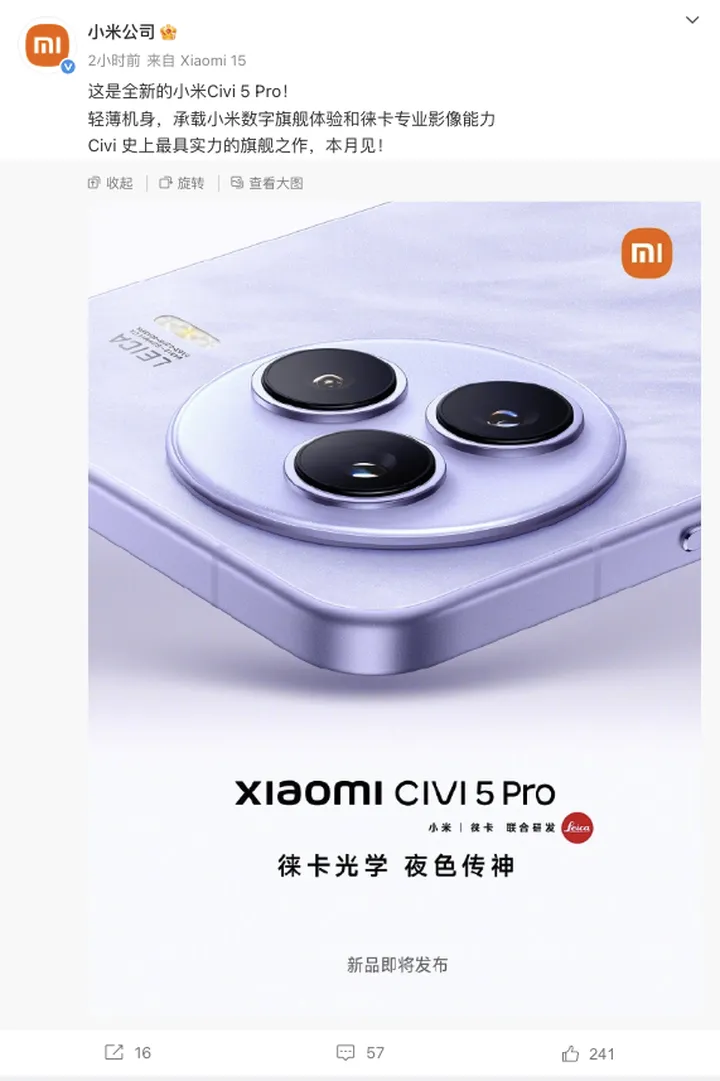Repost this post with 16 shares
Screen dimensions: 720x1081
128,1052
